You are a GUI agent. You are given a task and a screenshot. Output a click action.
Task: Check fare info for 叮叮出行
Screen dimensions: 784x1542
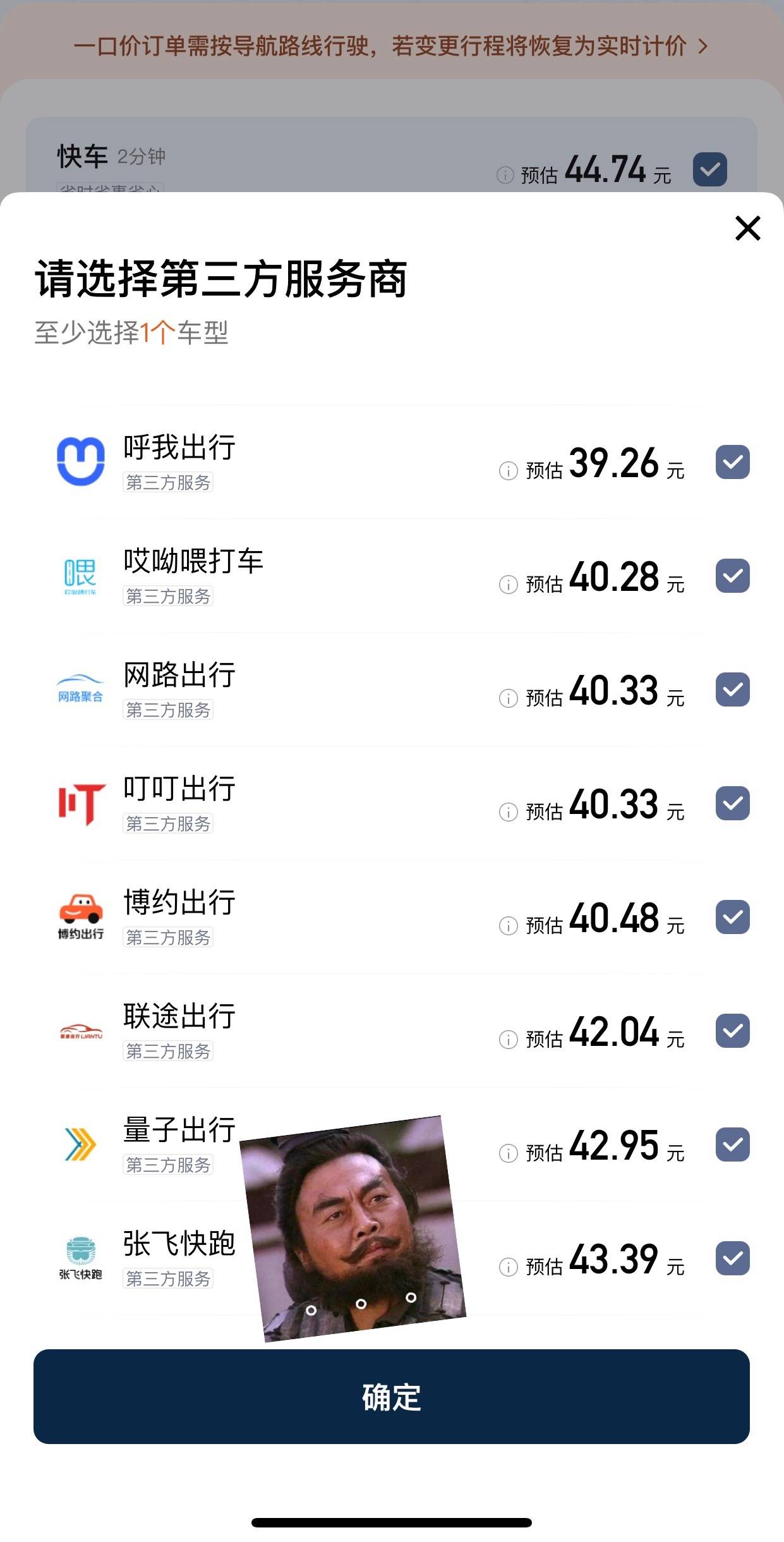pos(508,812)
